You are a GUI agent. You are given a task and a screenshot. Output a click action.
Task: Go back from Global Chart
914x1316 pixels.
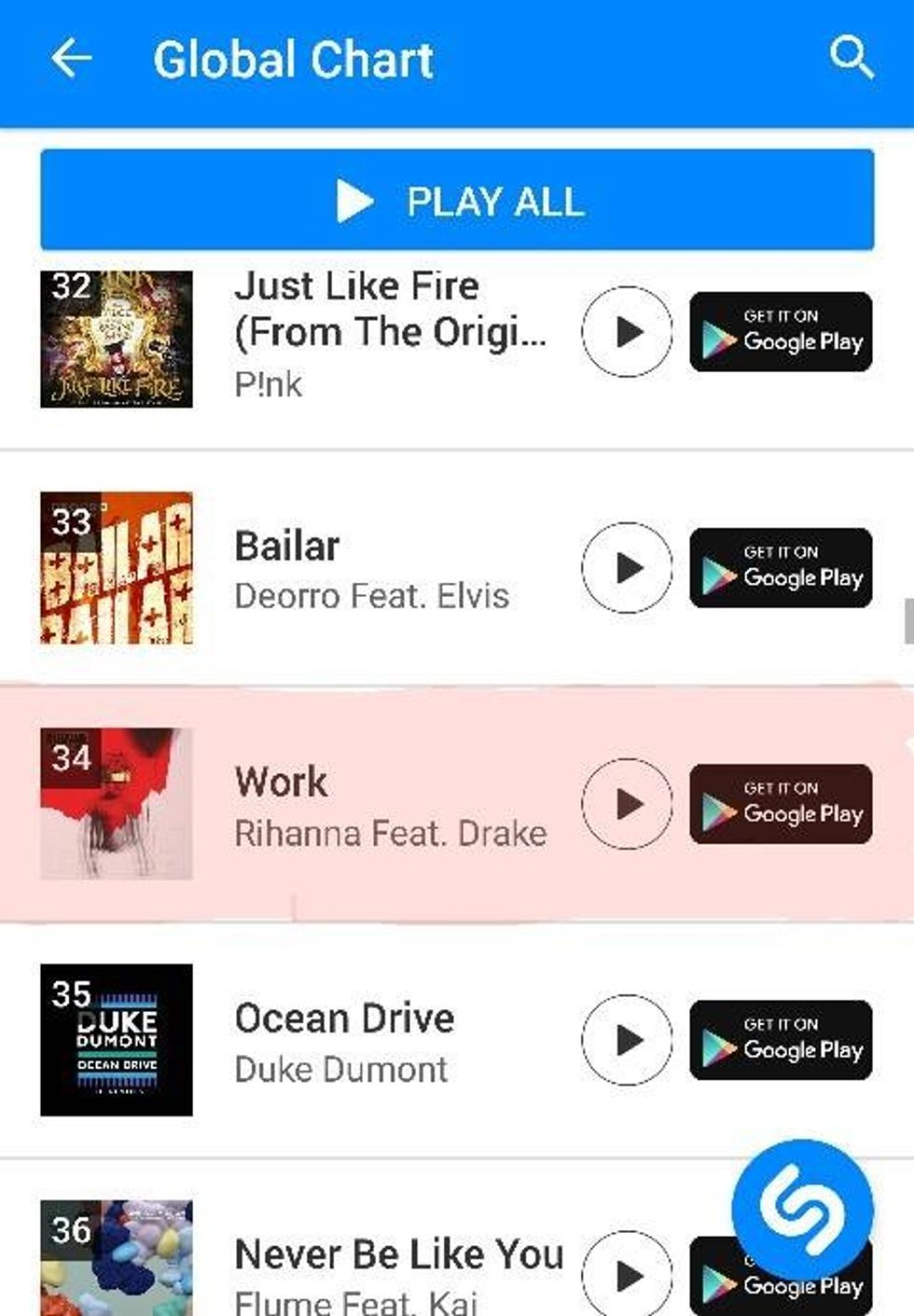tap(72, 60)
